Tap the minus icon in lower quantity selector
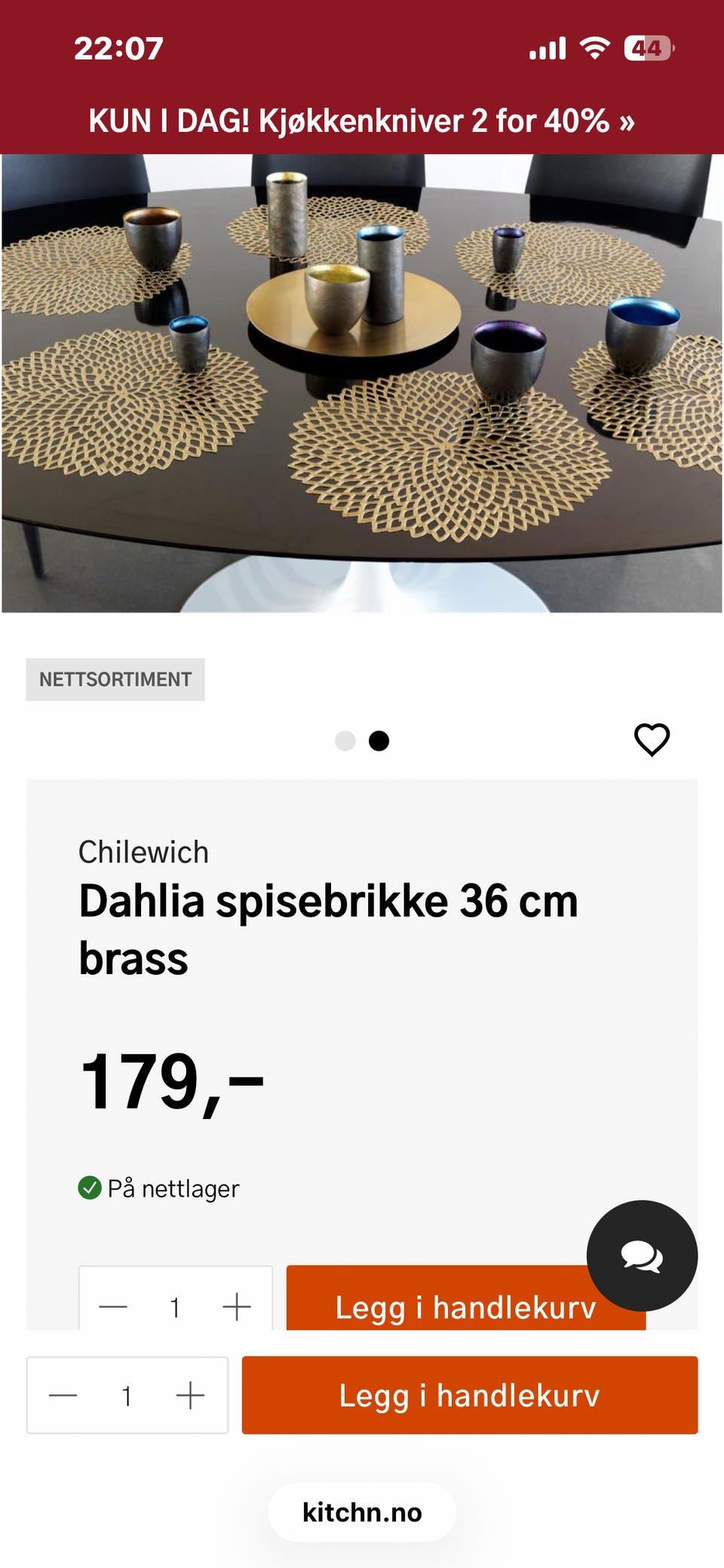Screen dimensions: 724x1568 point(64,1395)
